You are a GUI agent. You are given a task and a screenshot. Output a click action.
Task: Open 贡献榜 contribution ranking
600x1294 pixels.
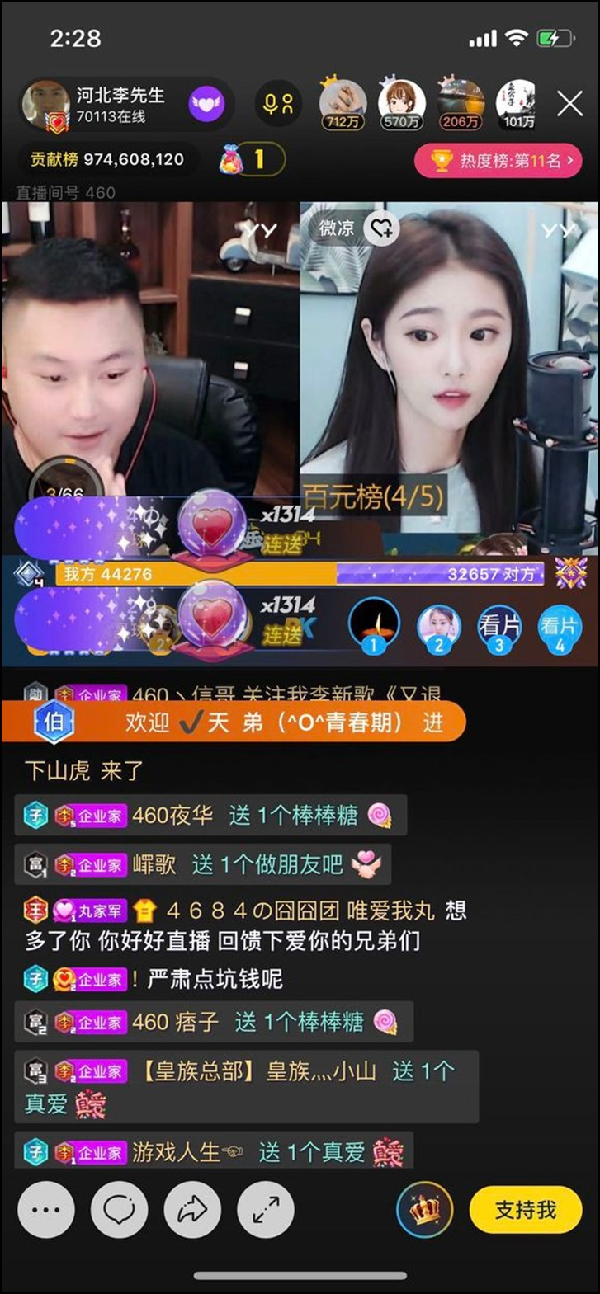[x=104, y=160]
